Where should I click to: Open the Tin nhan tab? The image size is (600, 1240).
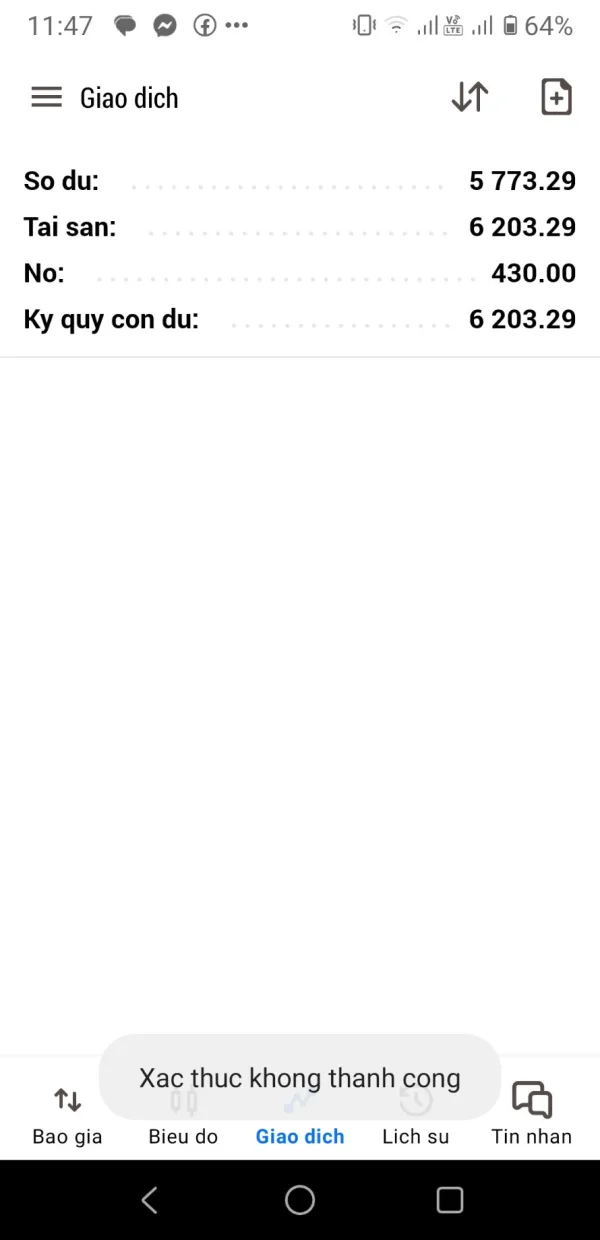(531, 1114)
